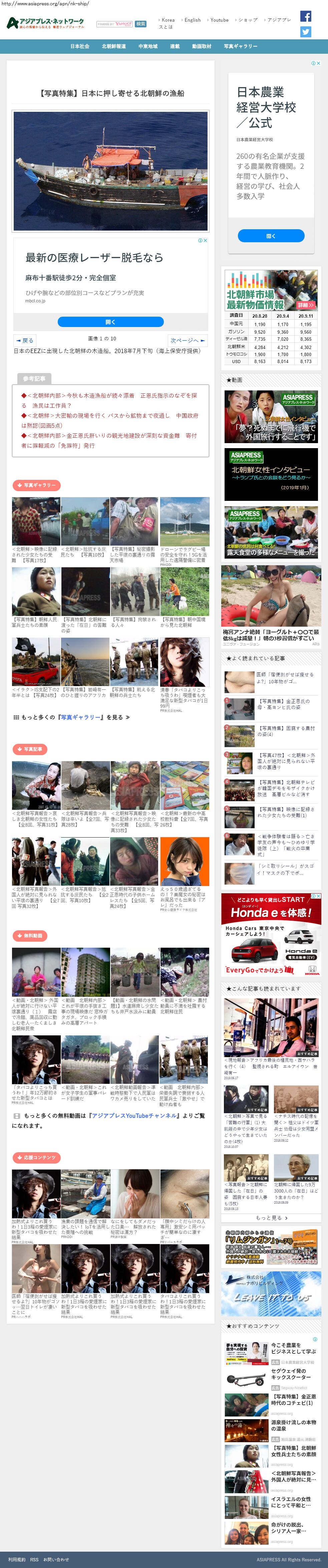Open the 北朝鮮市場 最新物価情報 banner
Viewport: 328px width, 1568px height.
pos(271,290)
